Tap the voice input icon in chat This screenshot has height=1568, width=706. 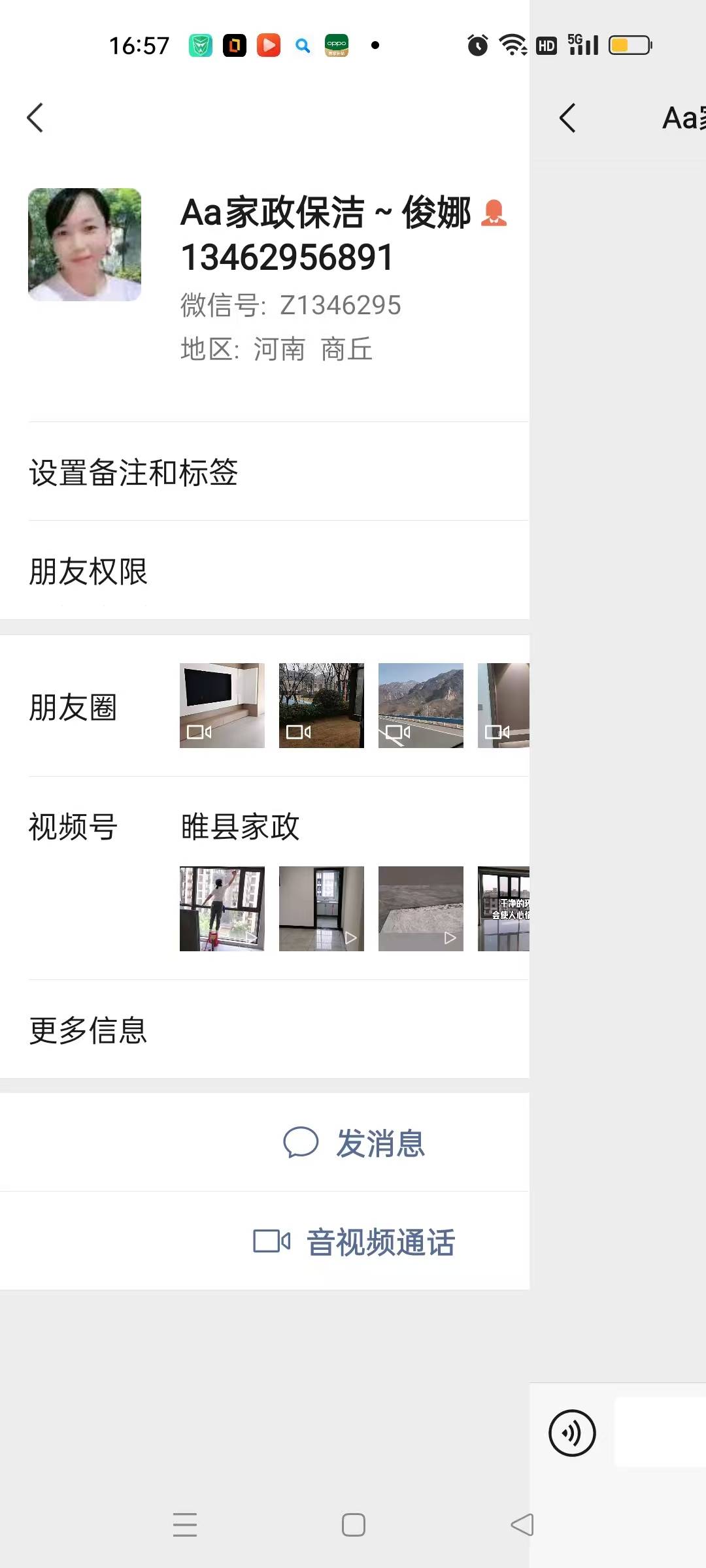point(572,1433)
